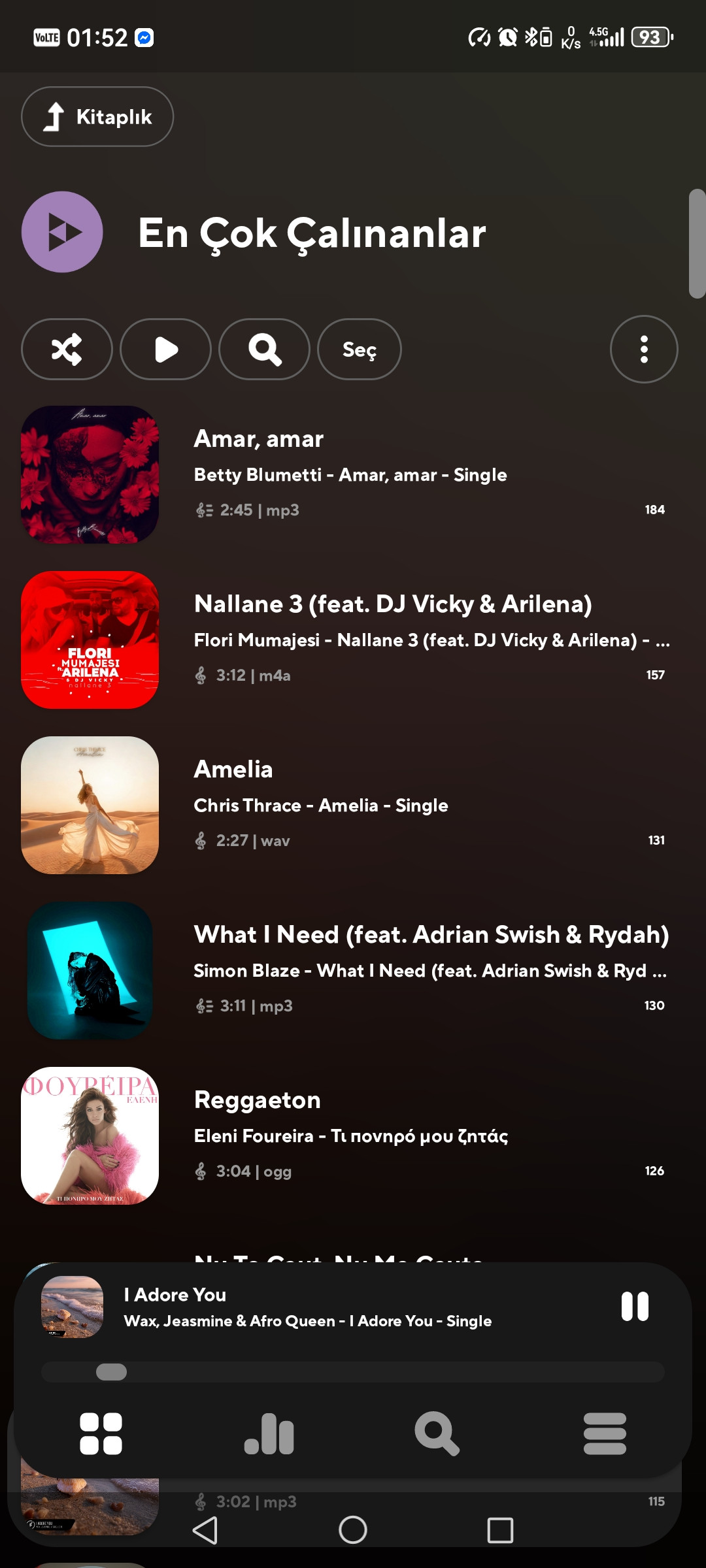Tap the system home button
The image size is (706, 1568).
tap(353, 1529)
